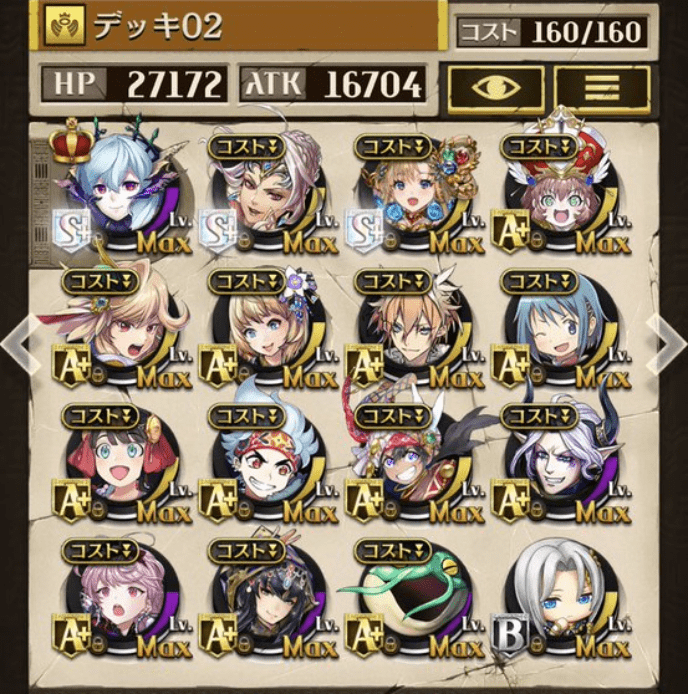The height and width of the screenshot is (694, 688).
Task: Open the three-line menu button
Action: [602, 88]
